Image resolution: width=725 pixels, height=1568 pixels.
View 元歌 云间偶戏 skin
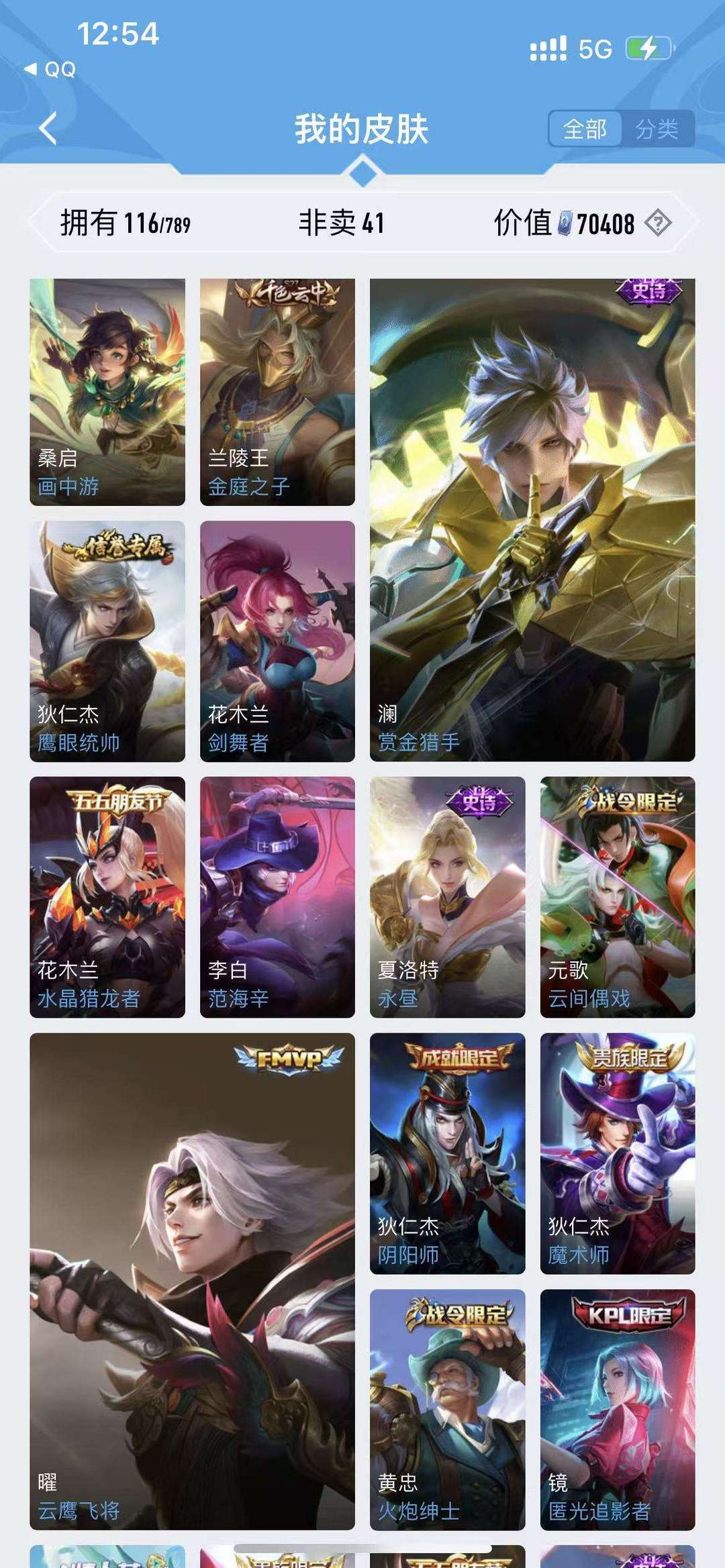(618, 897)
